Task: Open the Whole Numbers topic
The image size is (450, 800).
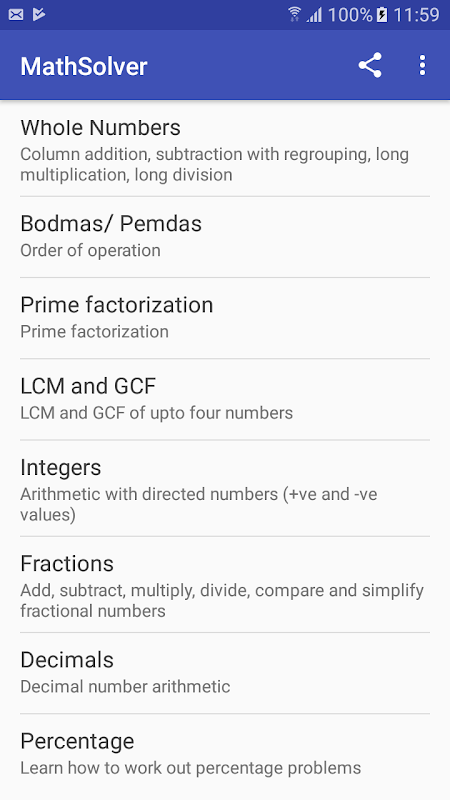Action: [225, 148]
